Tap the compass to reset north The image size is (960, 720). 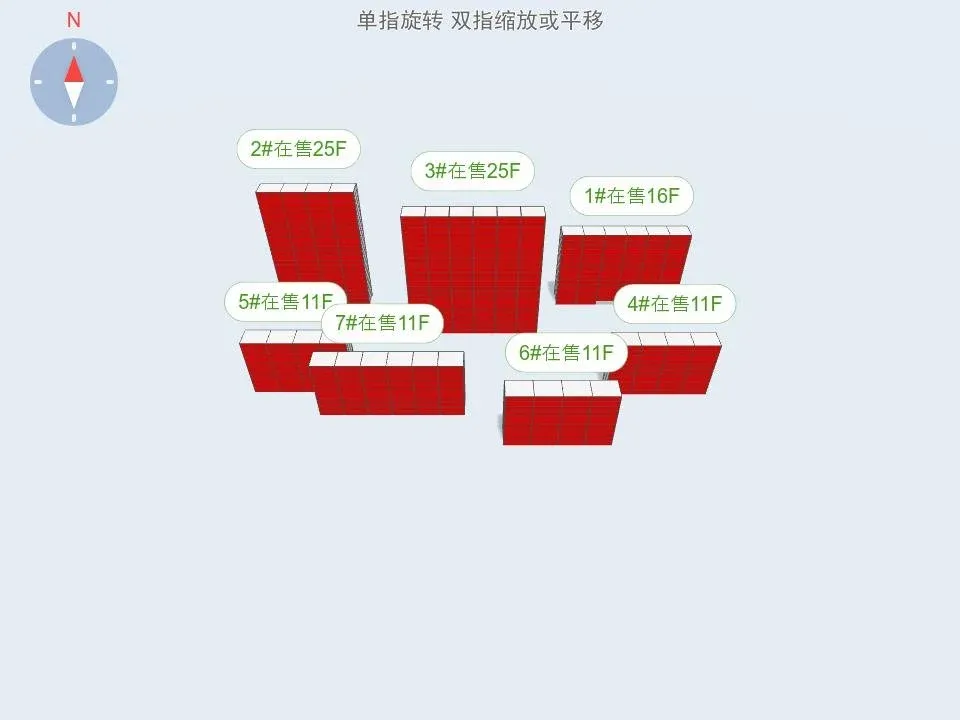pyautogui.click(x=74, y=82)
